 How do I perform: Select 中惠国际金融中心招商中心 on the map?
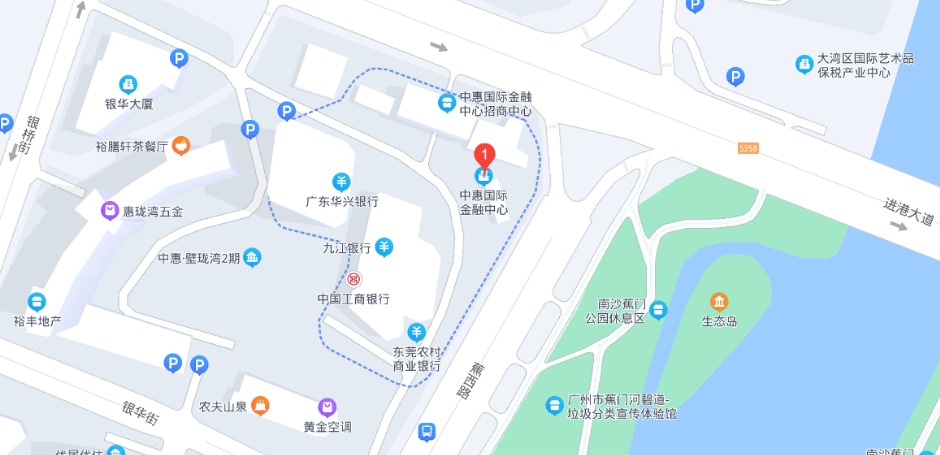click(446, 102)
